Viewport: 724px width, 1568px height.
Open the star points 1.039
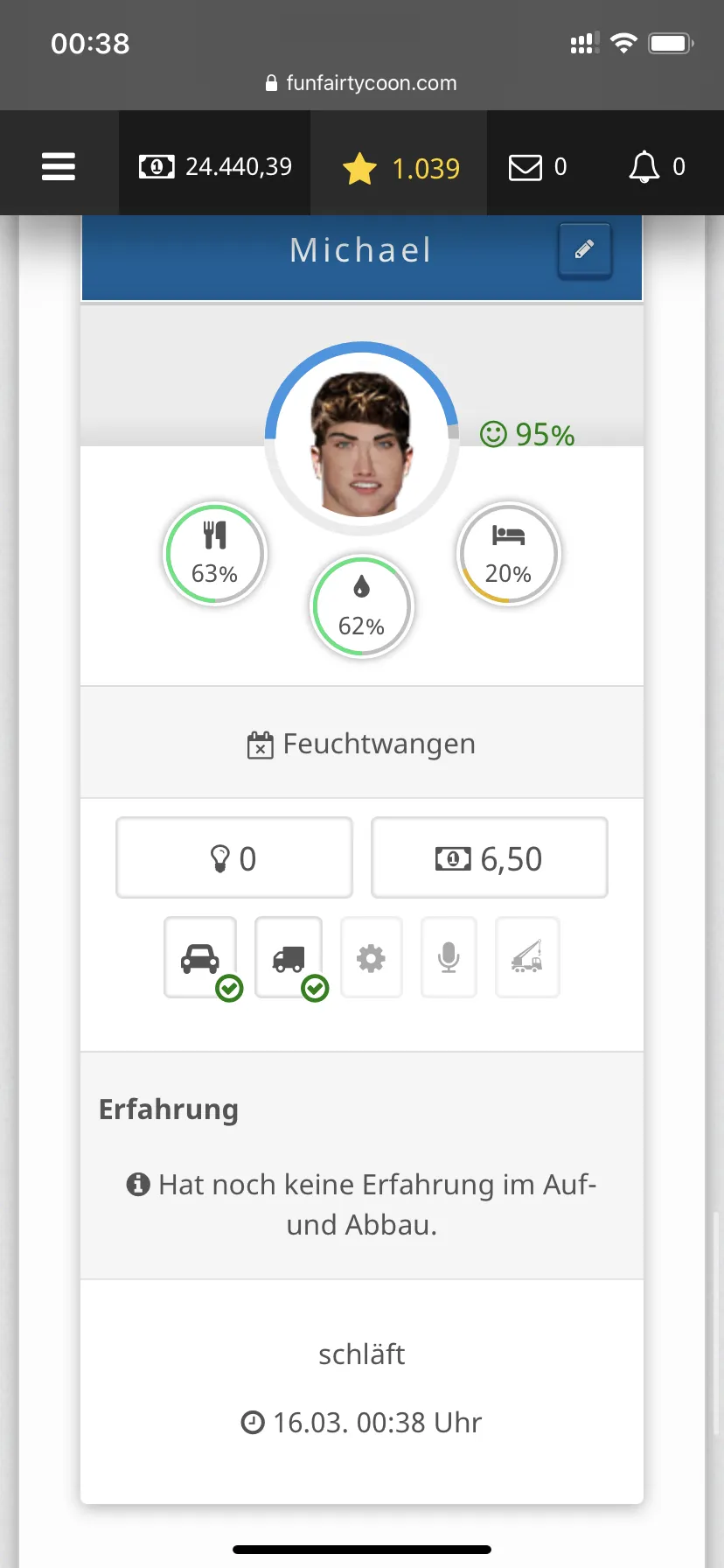(x=400, y=167)
